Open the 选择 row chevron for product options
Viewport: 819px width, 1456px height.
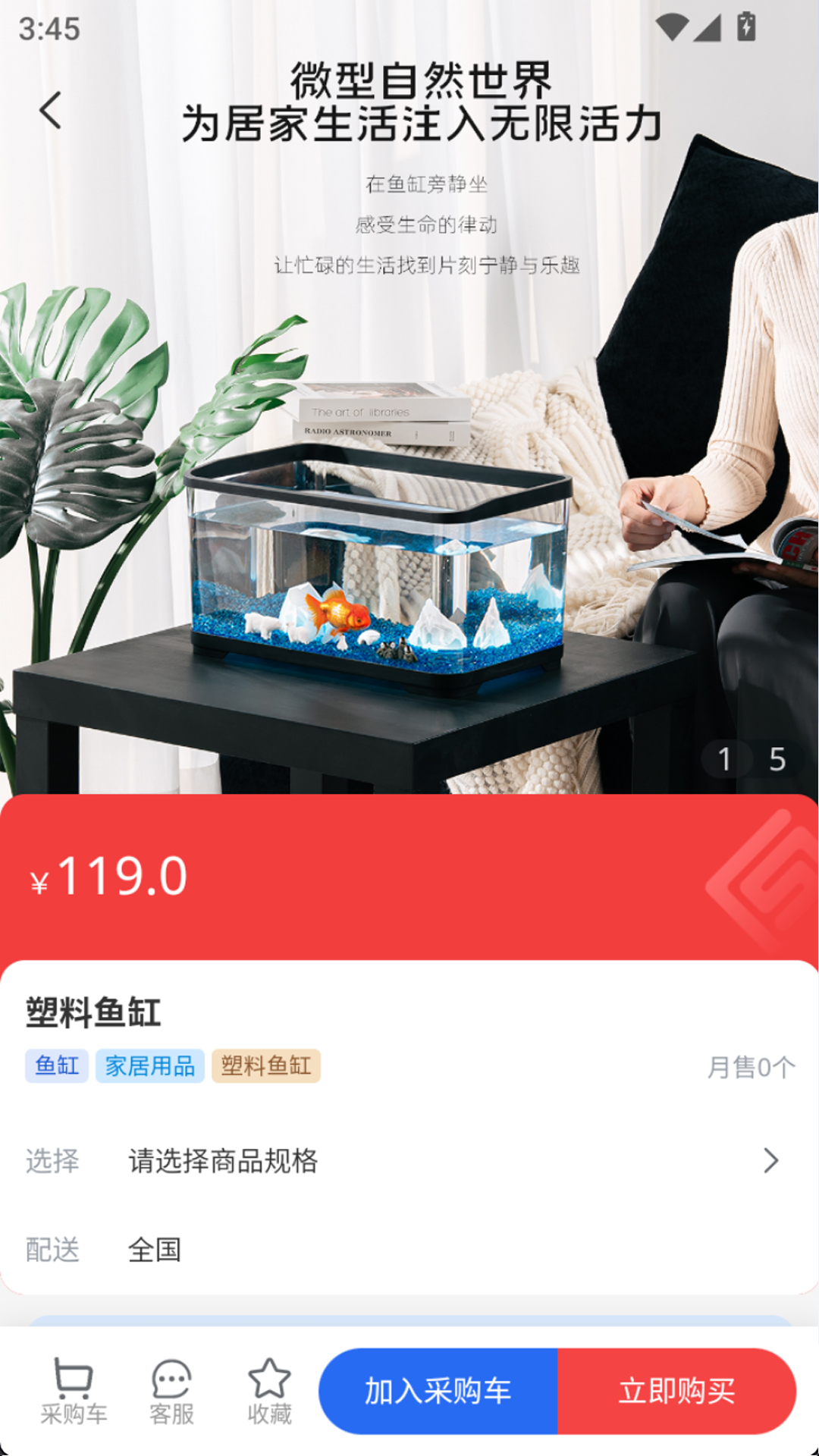tap(773, 1159)
